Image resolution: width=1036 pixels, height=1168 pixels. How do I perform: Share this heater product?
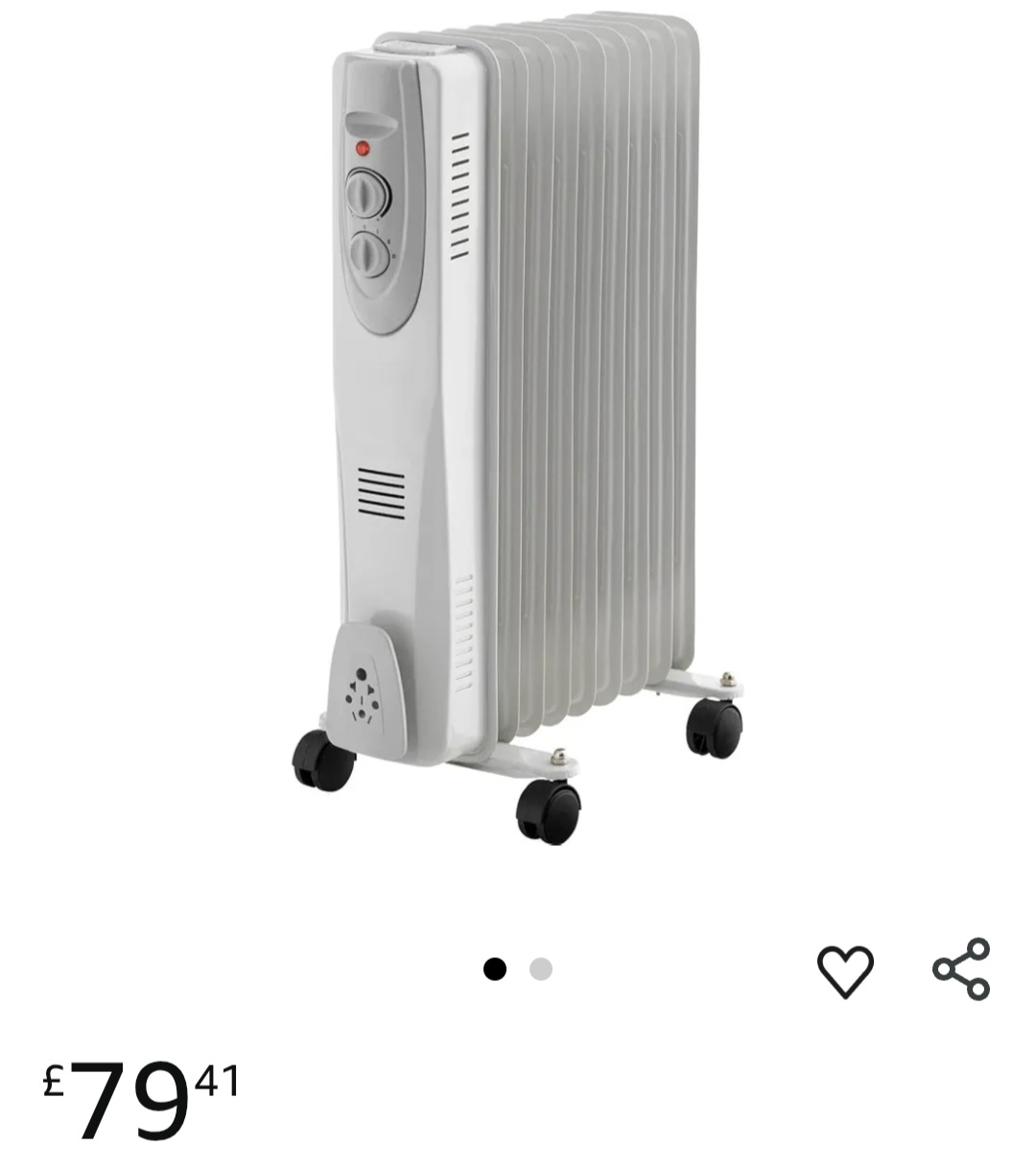[x=961, y=969]
